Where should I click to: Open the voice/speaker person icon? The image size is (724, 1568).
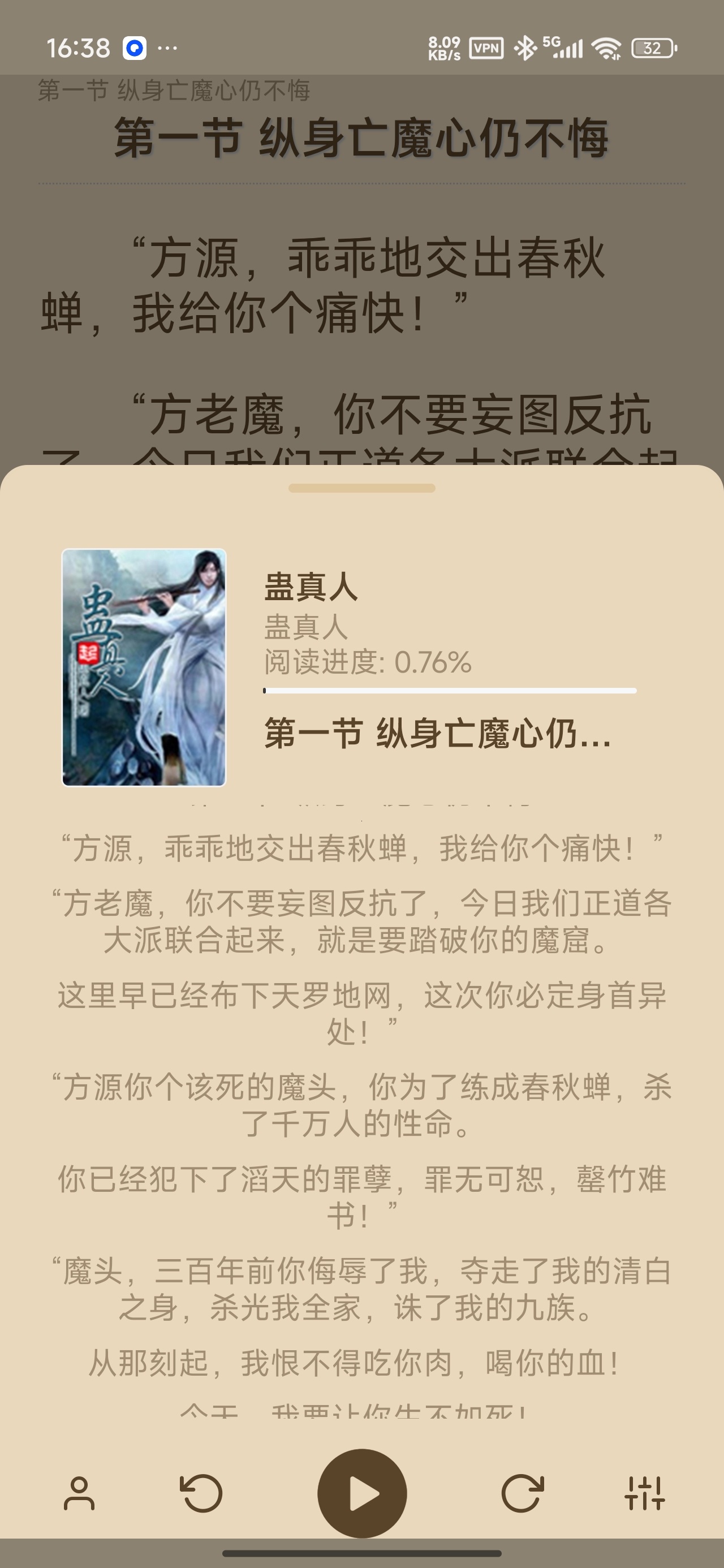click(79, 1493)
